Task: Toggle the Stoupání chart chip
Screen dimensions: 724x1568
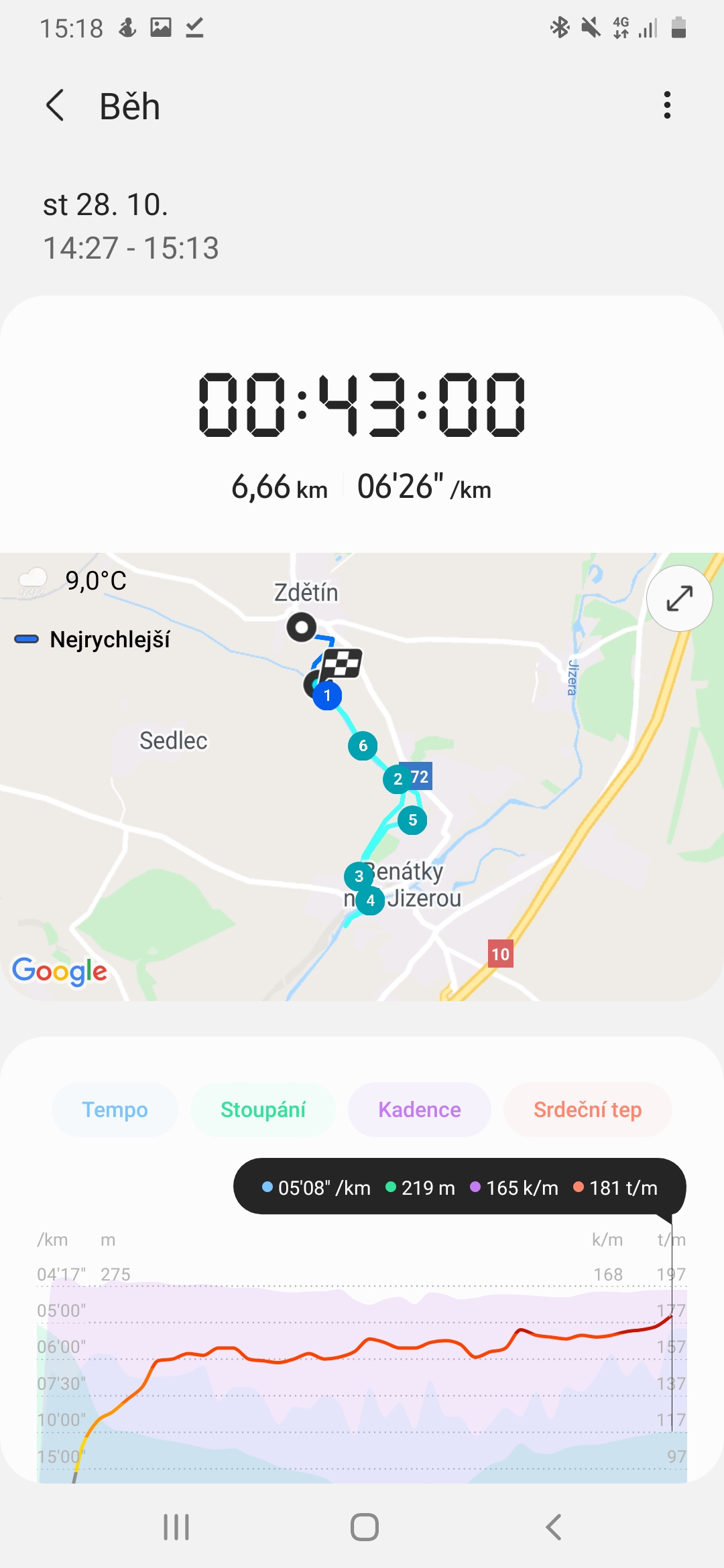Action: [263, 1110]
